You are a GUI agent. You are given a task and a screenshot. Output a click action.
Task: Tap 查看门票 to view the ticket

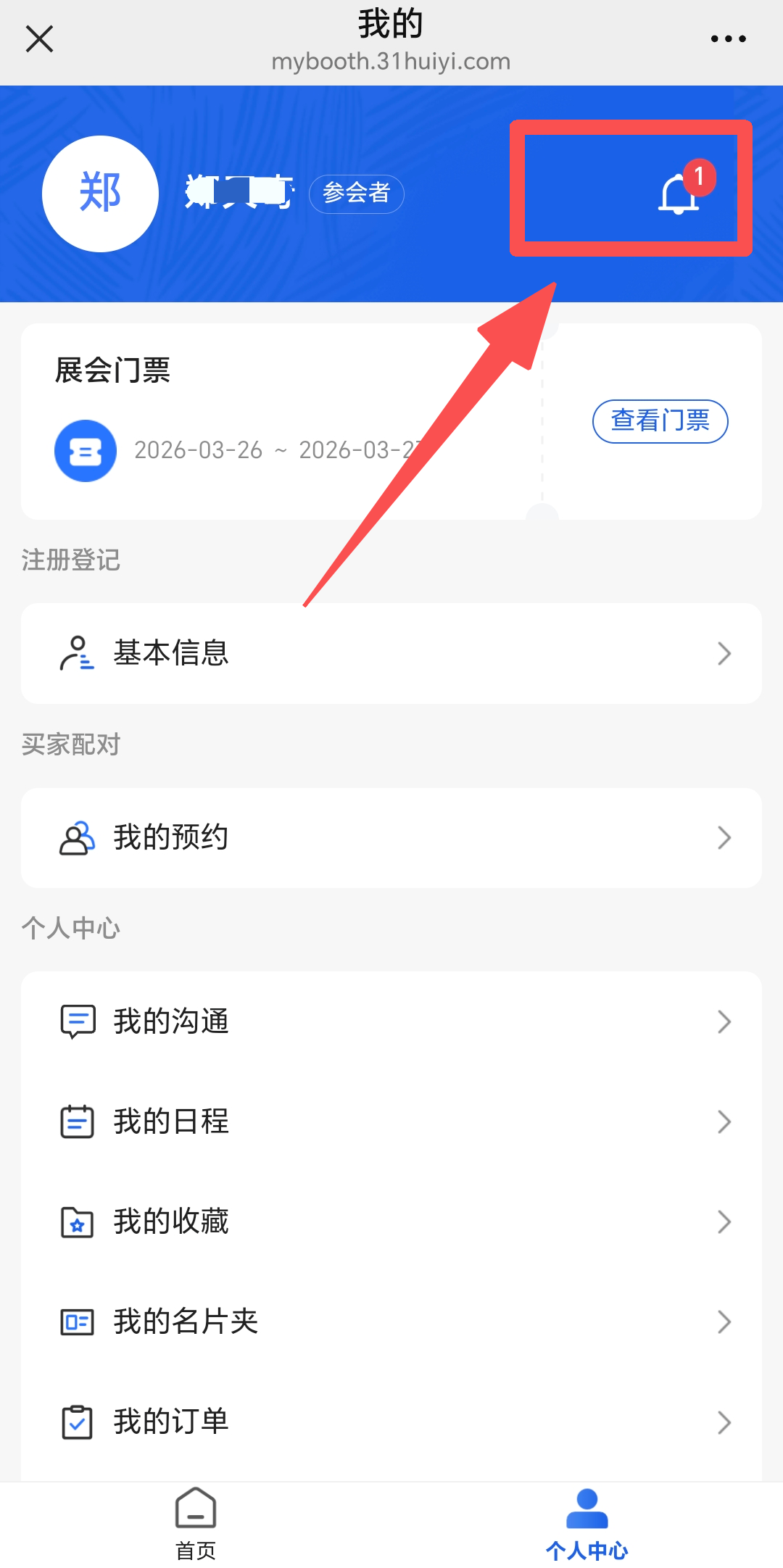pos(660,421)
